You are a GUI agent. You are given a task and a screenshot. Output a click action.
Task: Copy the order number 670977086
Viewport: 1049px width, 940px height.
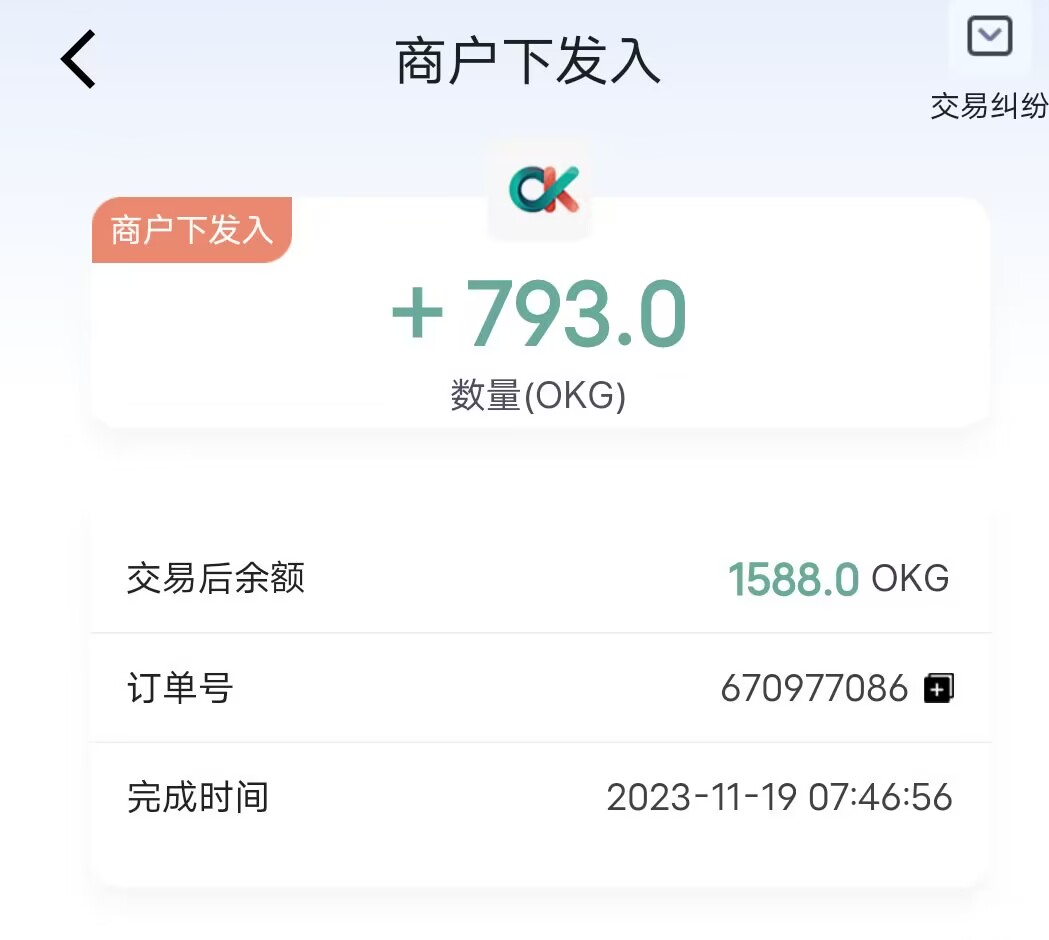click(x=939, y=688)
